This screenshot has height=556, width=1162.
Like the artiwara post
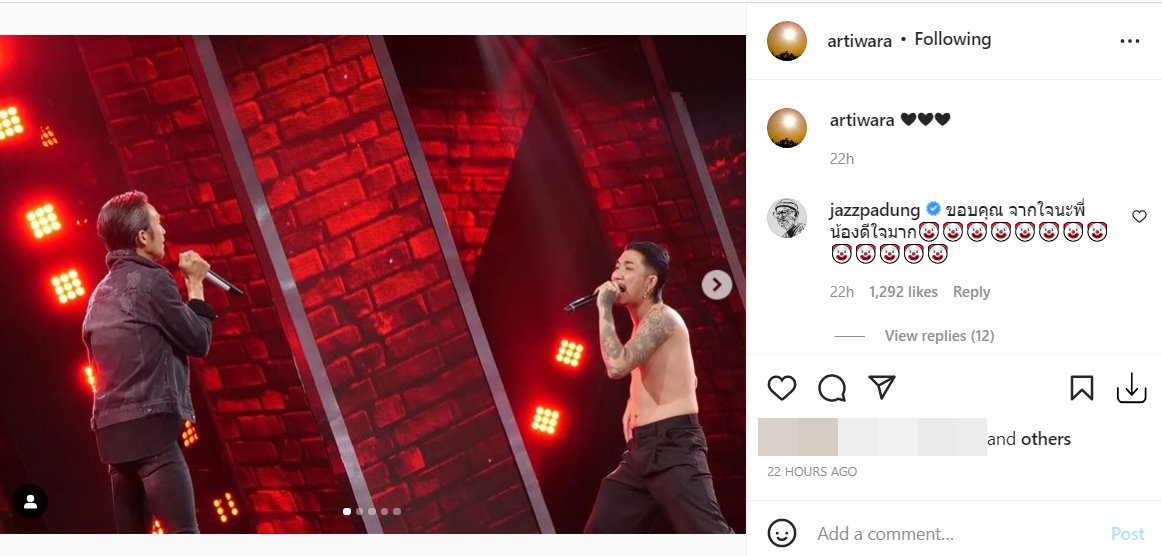pyautogui.click(x=782, y=388)
